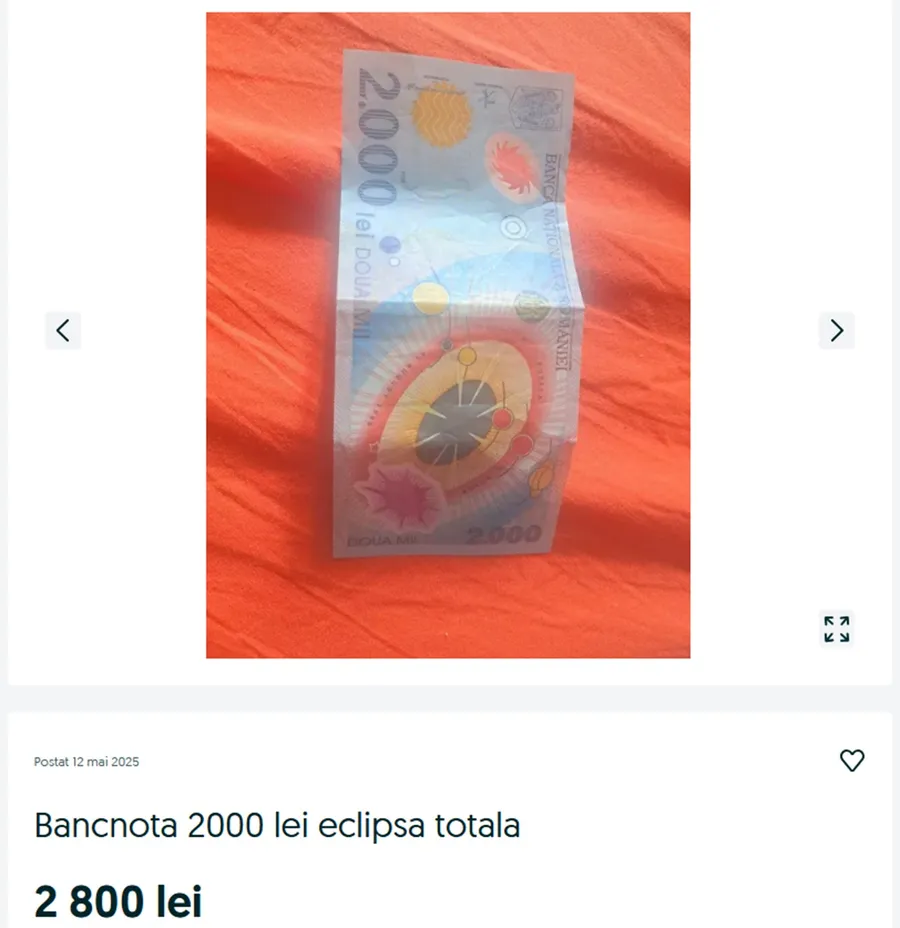Show the next listing photo

point(837,330)
